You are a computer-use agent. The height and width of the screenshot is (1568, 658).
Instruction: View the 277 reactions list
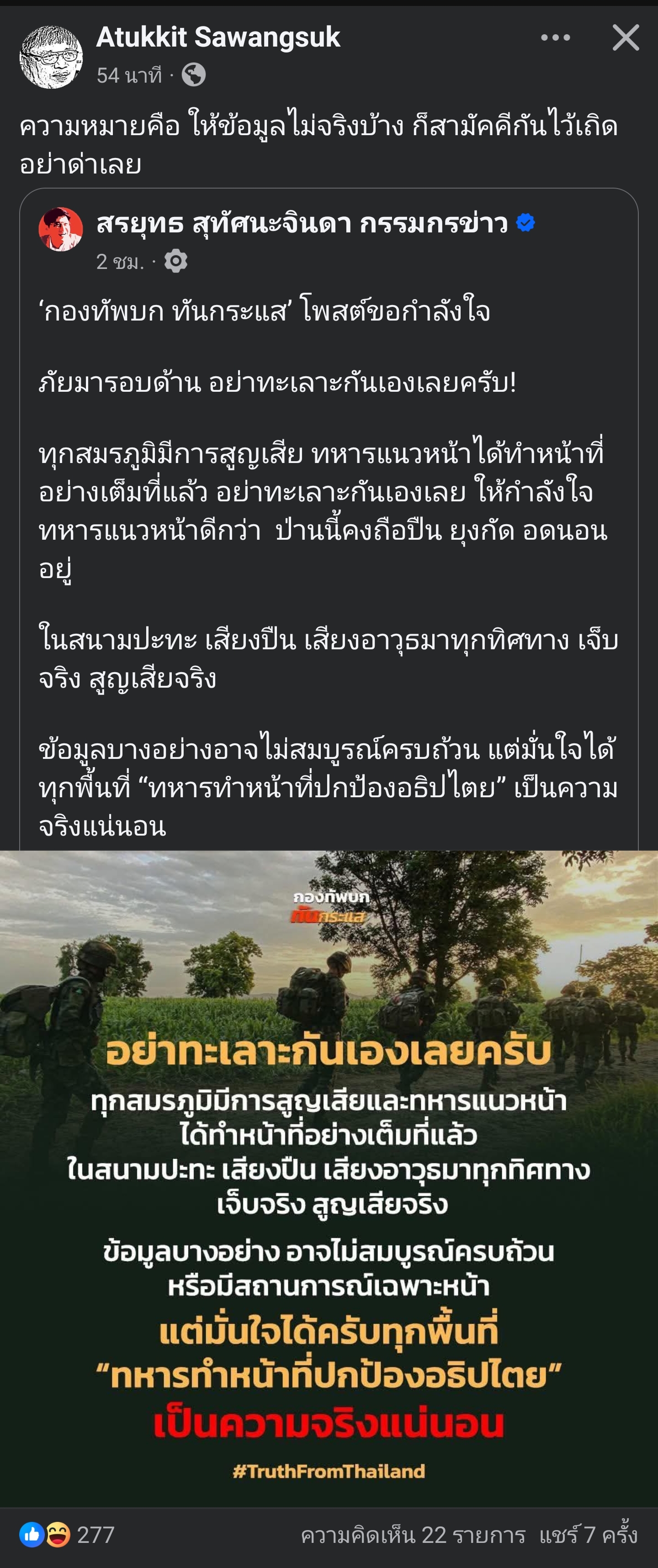point(67,1535)
